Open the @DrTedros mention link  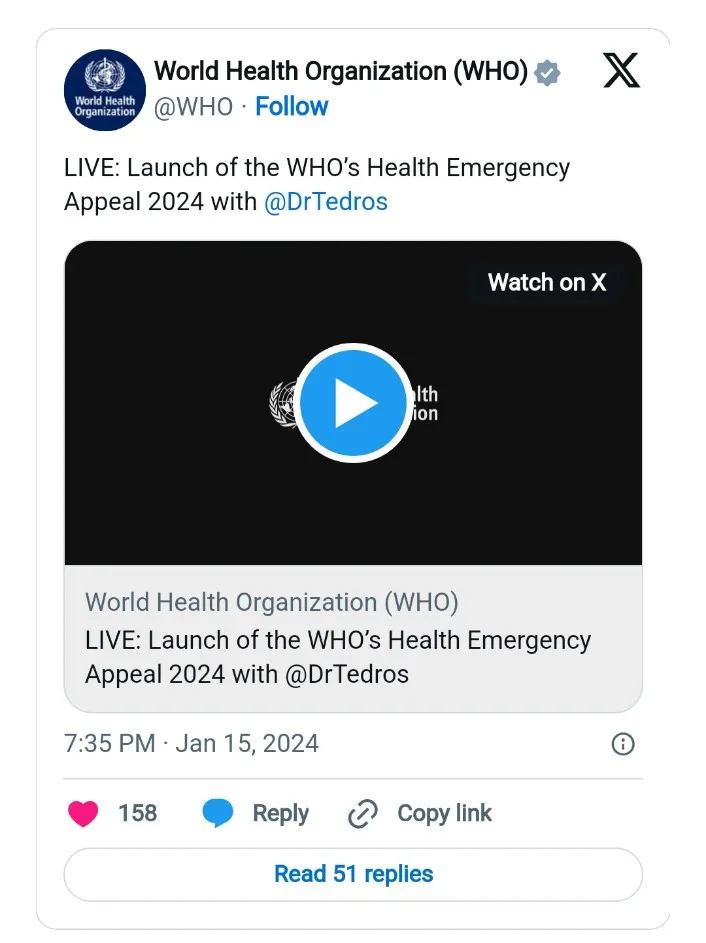(x=326, y=201)
